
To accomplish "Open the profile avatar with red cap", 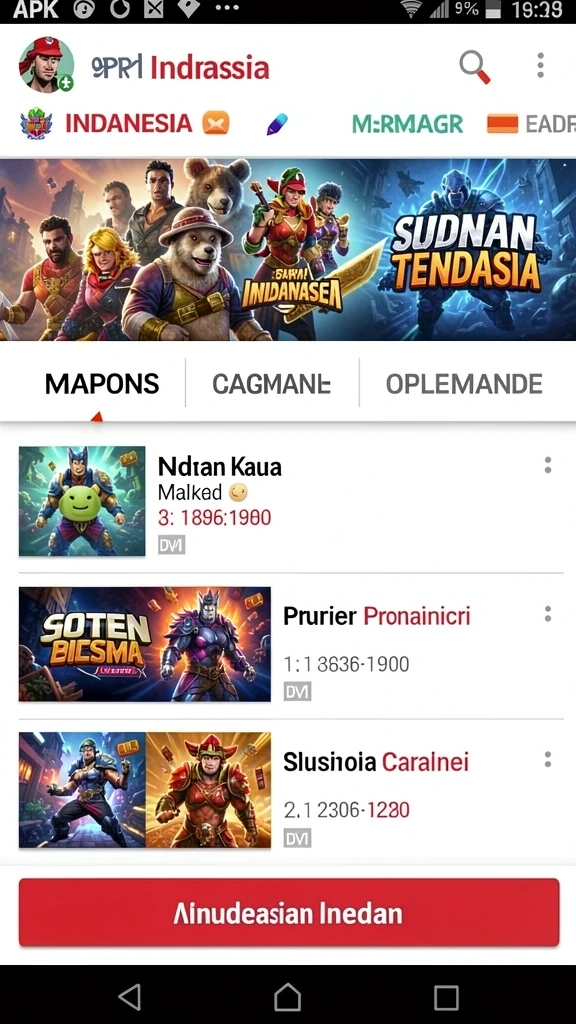I will pos(46,65).
